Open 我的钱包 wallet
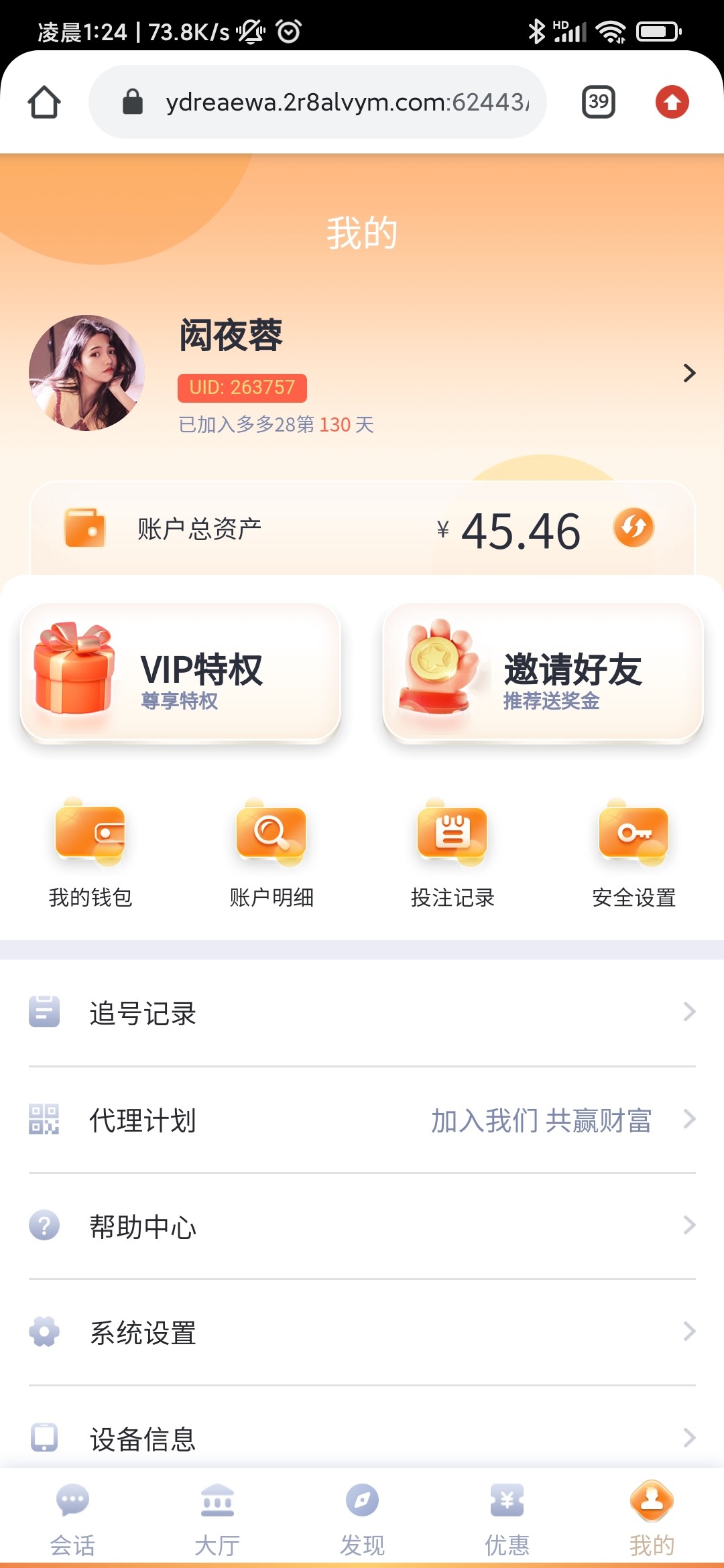Screen dimensions: 724x1568 pyautogui.click(x=90, y=852)
